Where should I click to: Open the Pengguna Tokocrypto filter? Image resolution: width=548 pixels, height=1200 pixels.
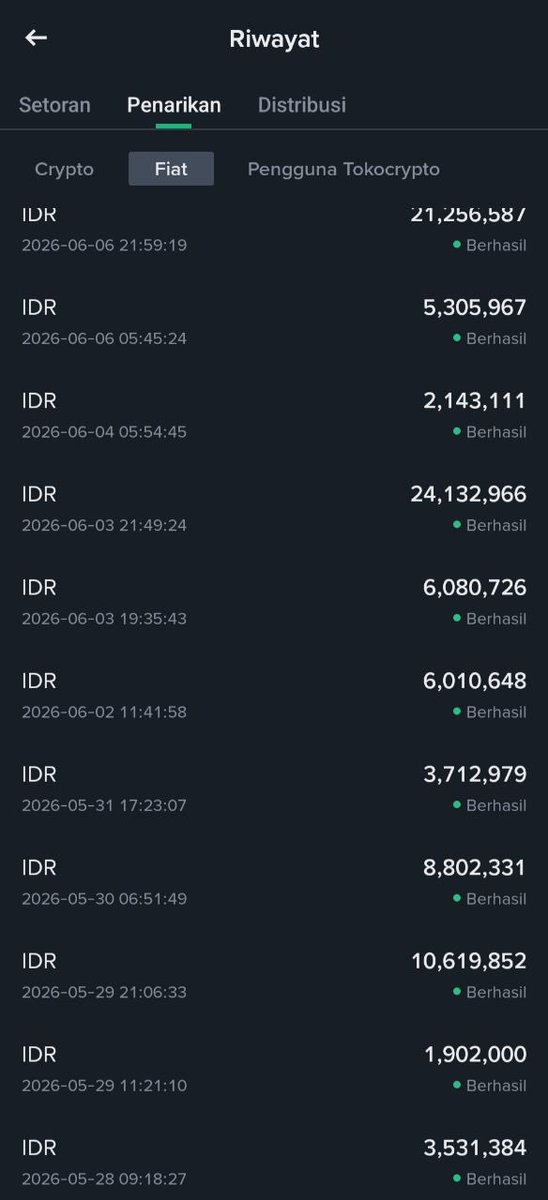point(344,169)
